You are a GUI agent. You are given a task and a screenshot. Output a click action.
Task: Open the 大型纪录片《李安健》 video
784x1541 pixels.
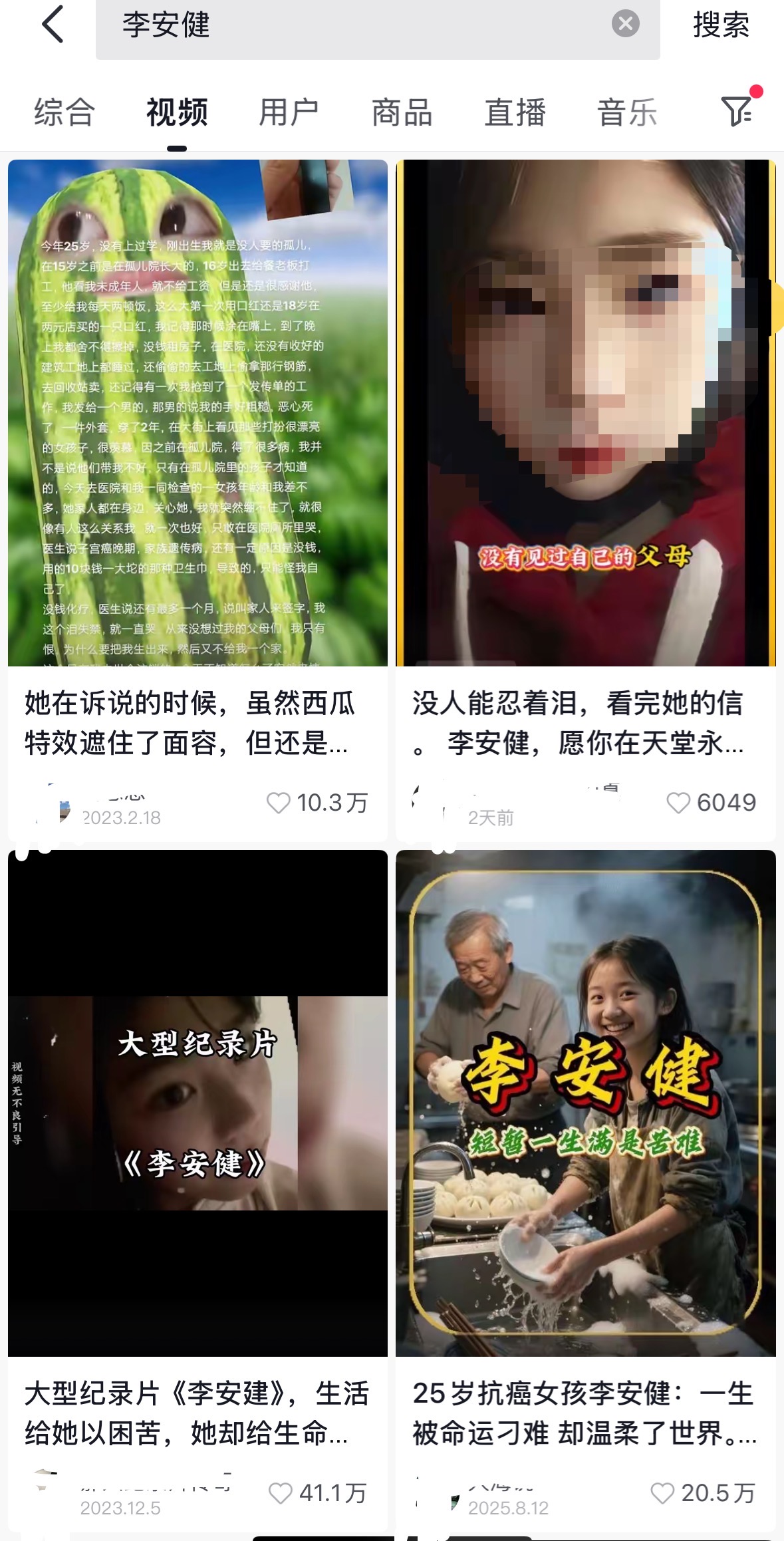click(x=197, y=1103)
